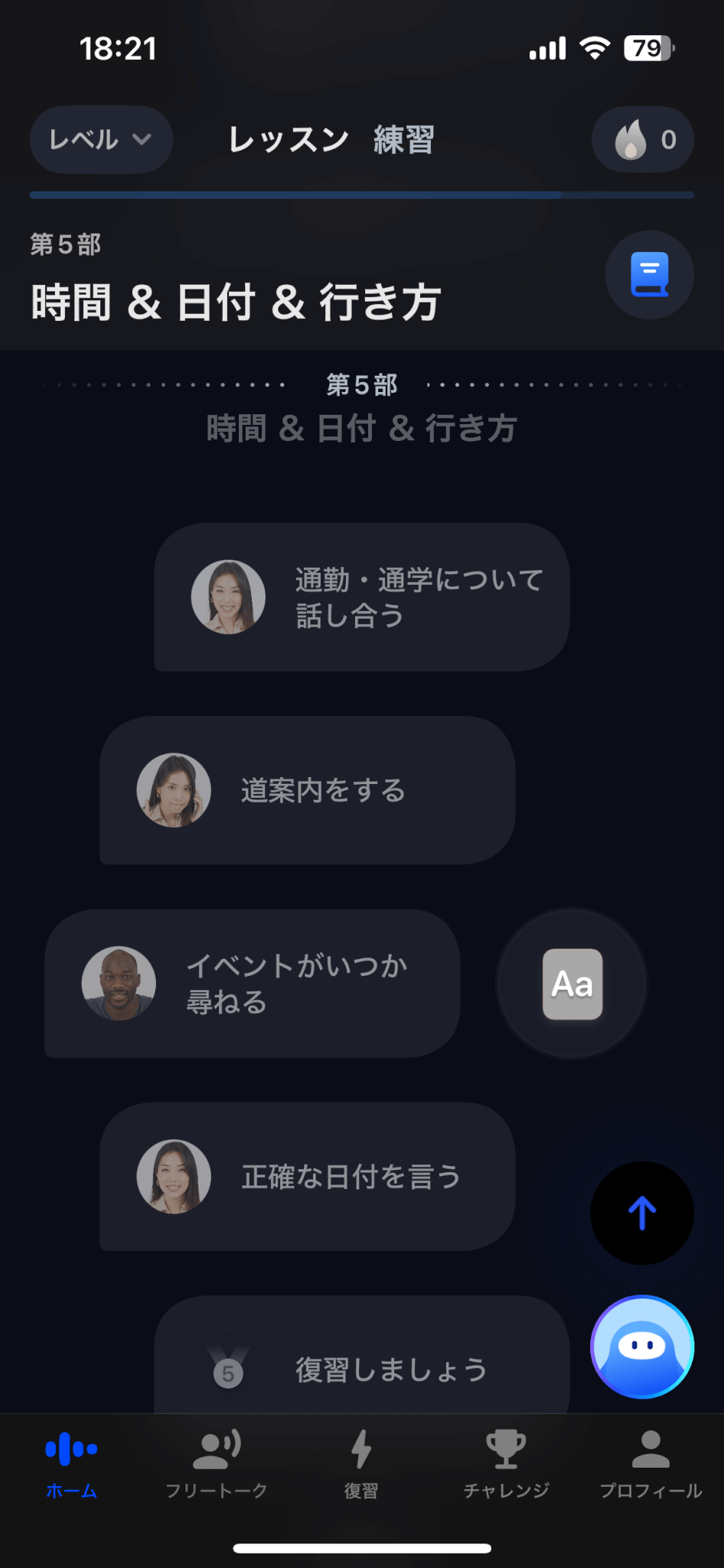This screenshot has width=724, height=1568.
Task: Jump up with the arrow button
Action: [x=642, y=1214]
